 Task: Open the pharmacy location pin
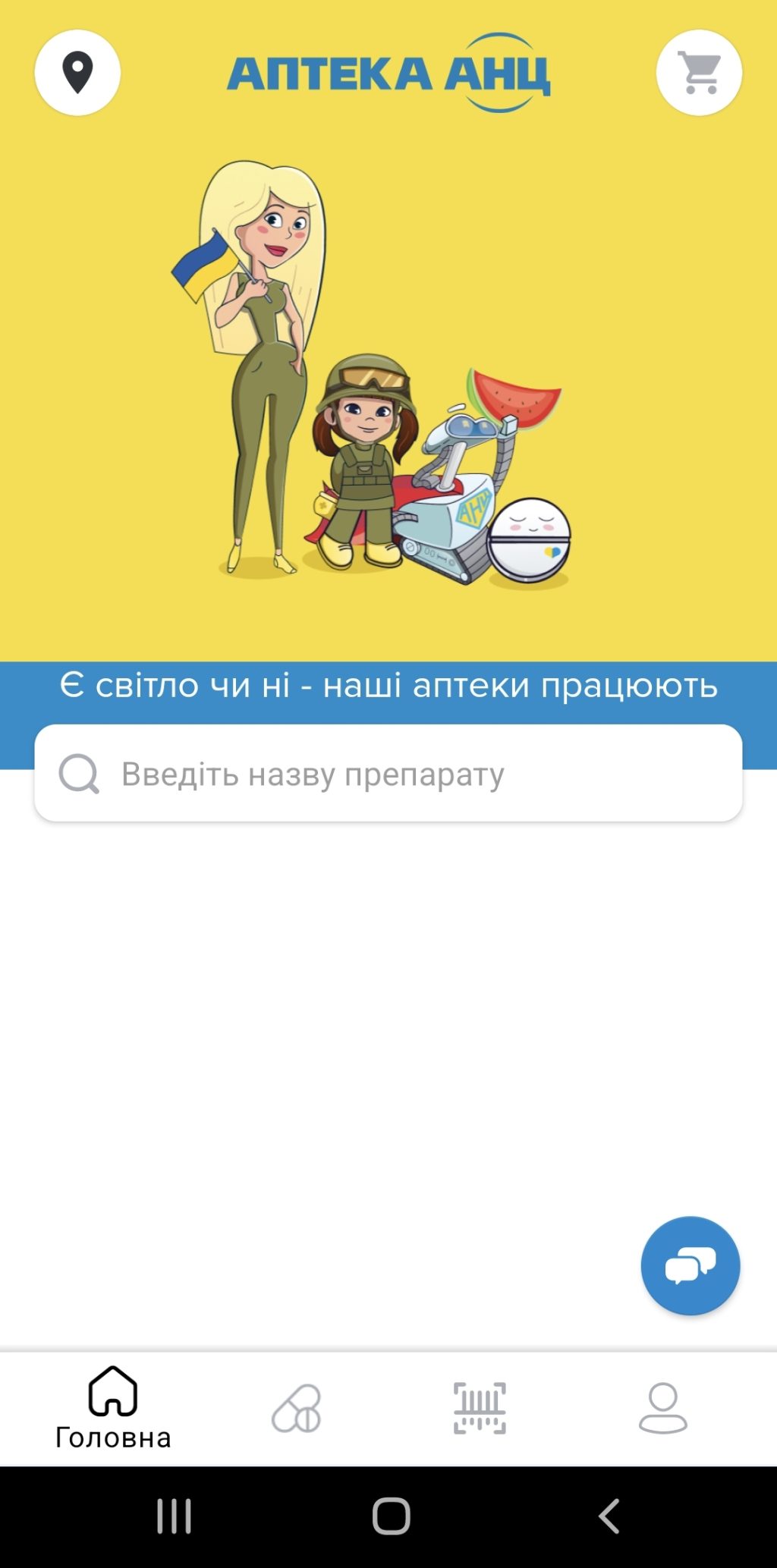[x=77, y=73]
